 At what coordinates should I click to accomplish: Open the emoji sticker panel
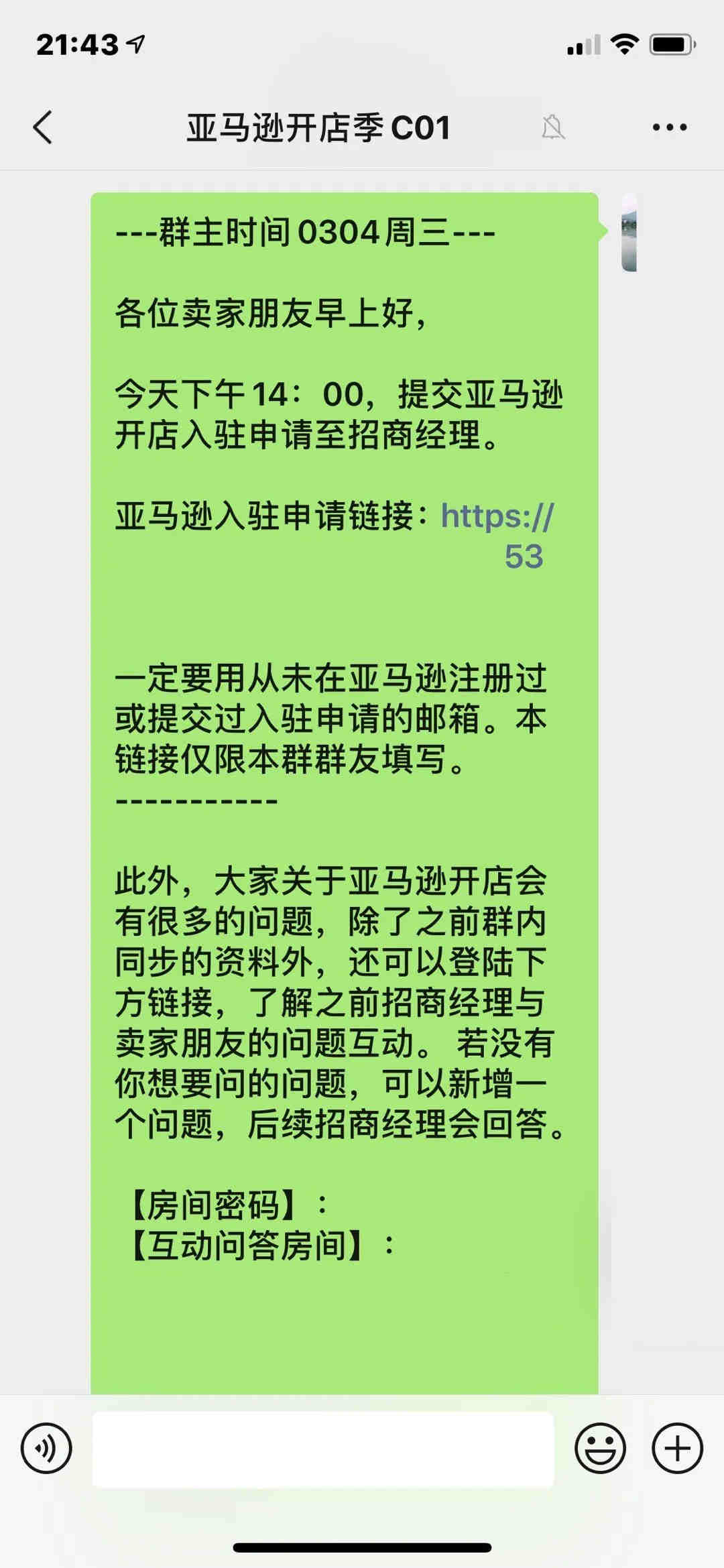click(600, 1448)
